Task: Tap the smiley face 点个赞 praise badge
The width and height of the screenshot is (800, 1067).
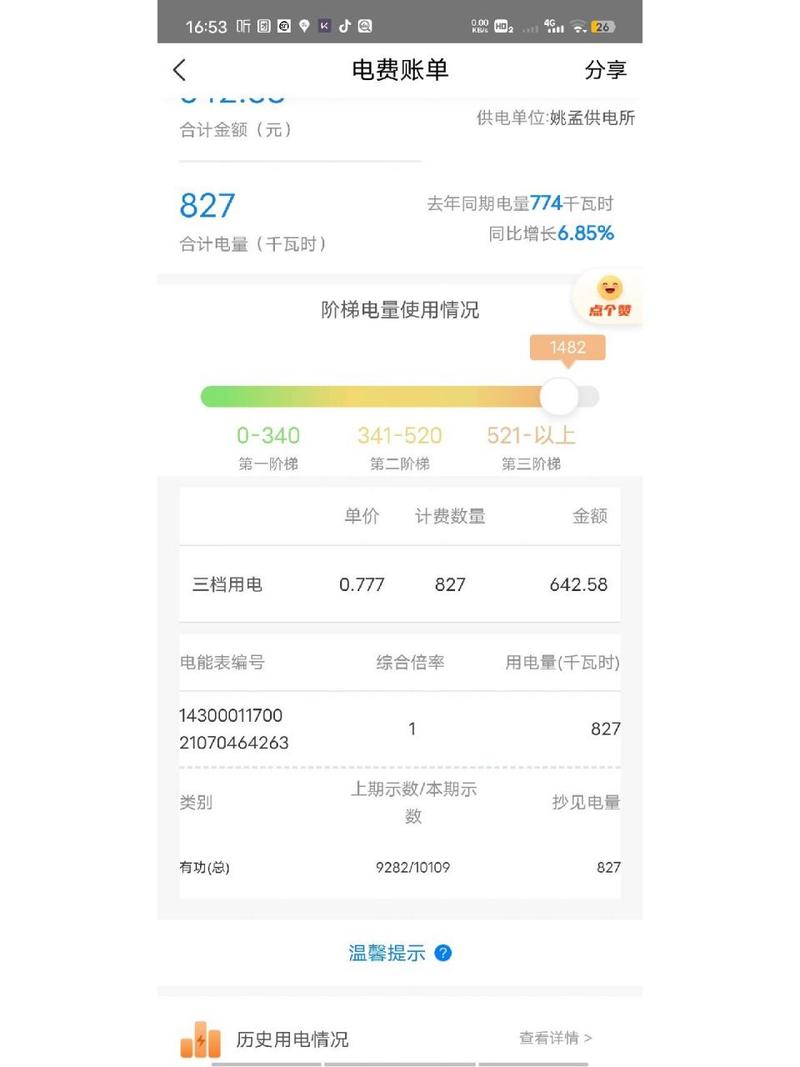Action: pyautogui.click(x=611, y=295)
